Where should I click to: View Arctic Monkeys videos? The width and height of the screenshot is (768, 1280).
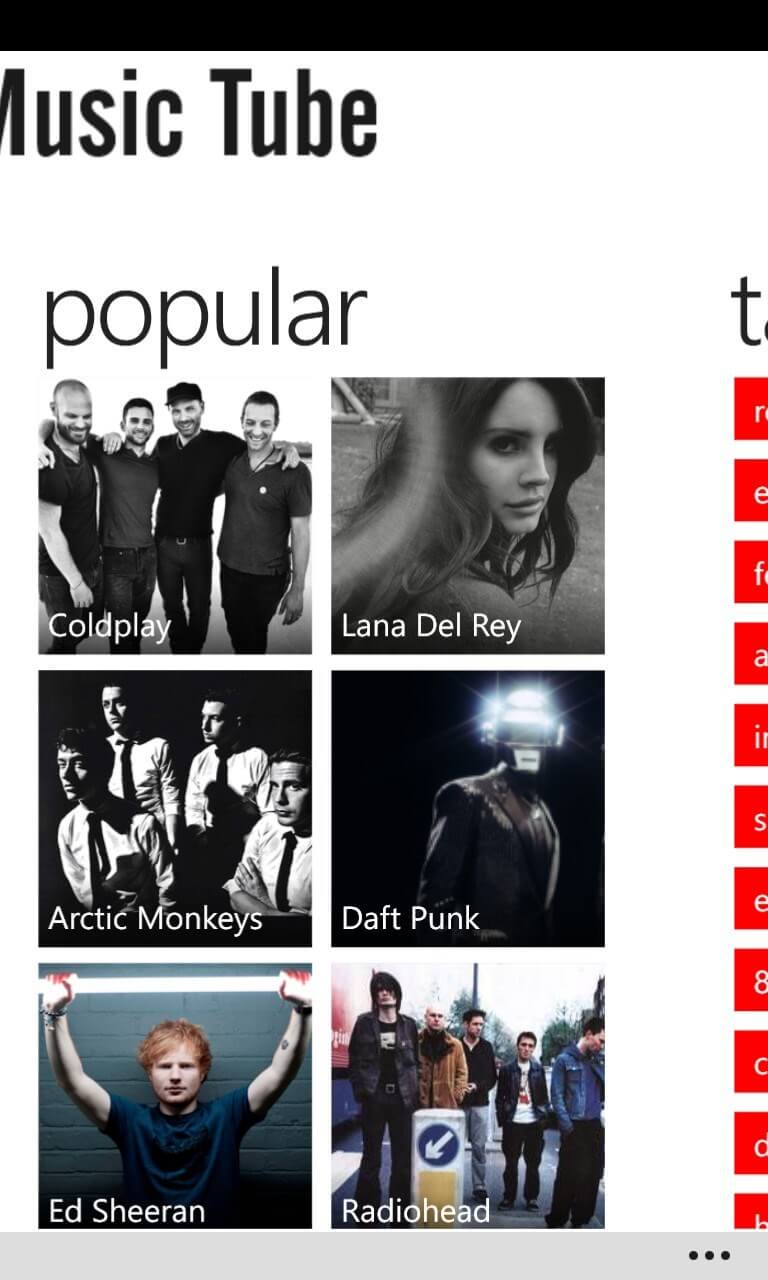point(175,808)
